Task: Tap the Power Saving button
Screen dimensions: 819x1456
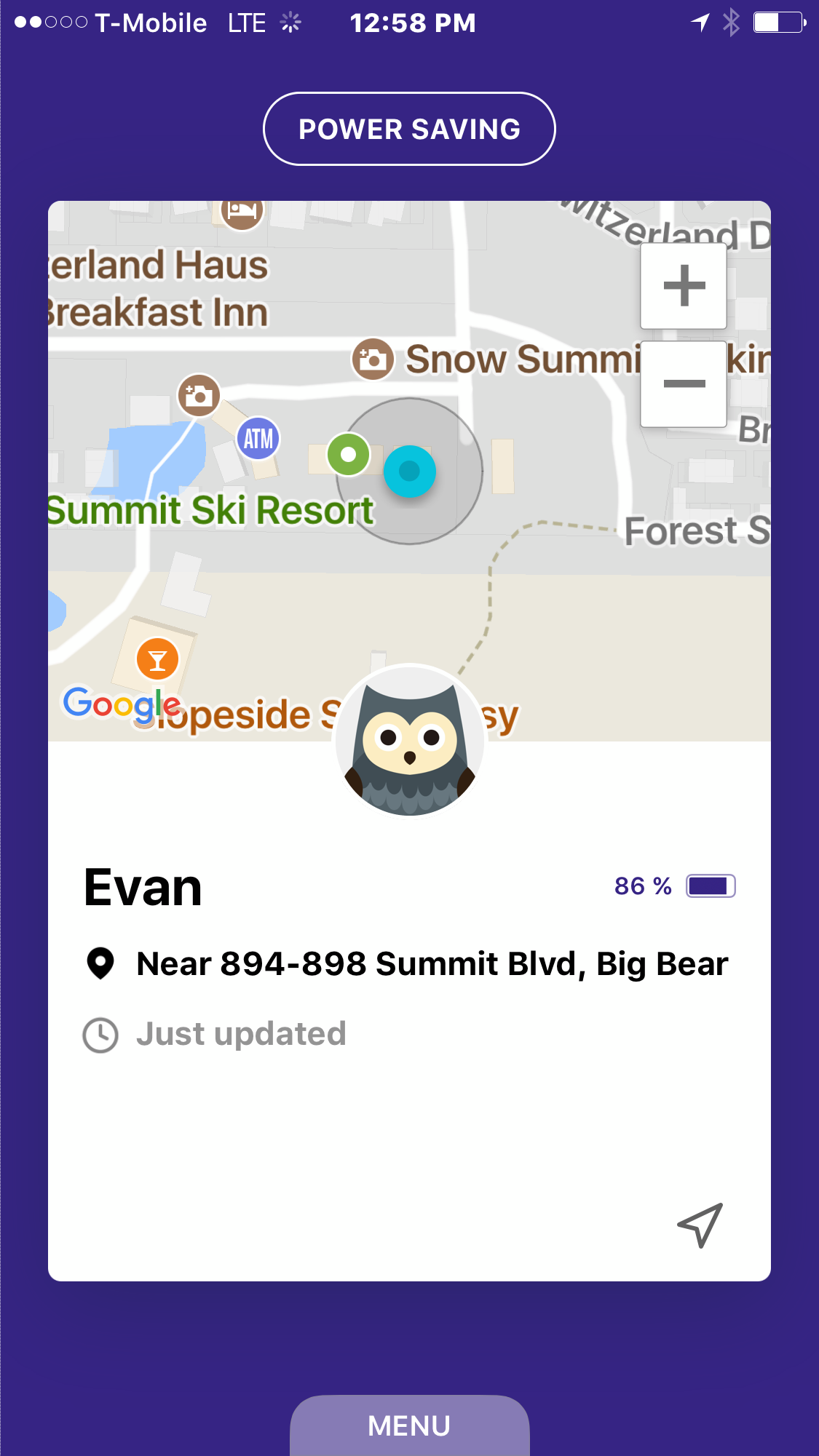Action: pos(409,129)
